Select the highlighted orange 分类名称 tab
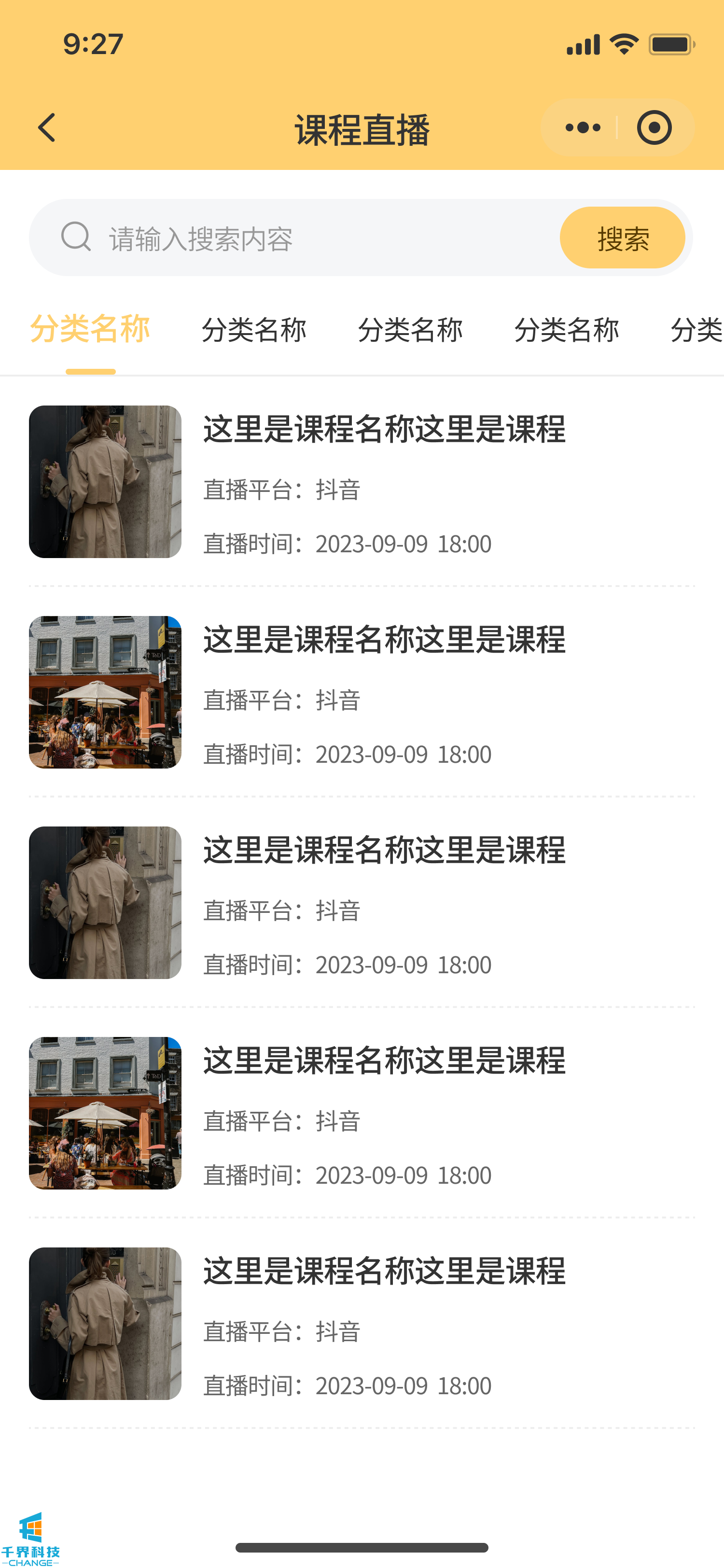The height and width of the screenshot is (1568, 724). point(90,329)
